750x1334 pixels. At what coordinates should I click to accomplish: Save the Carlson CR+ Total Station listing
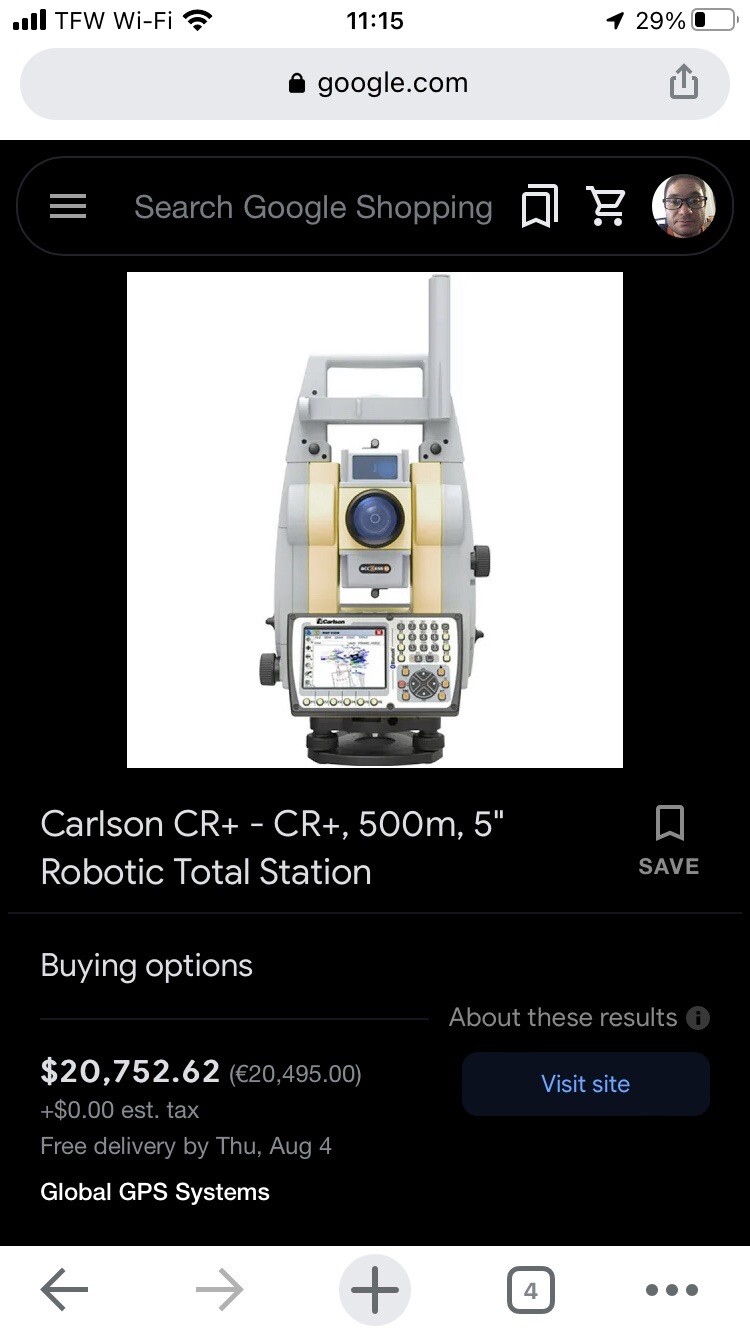669,838
